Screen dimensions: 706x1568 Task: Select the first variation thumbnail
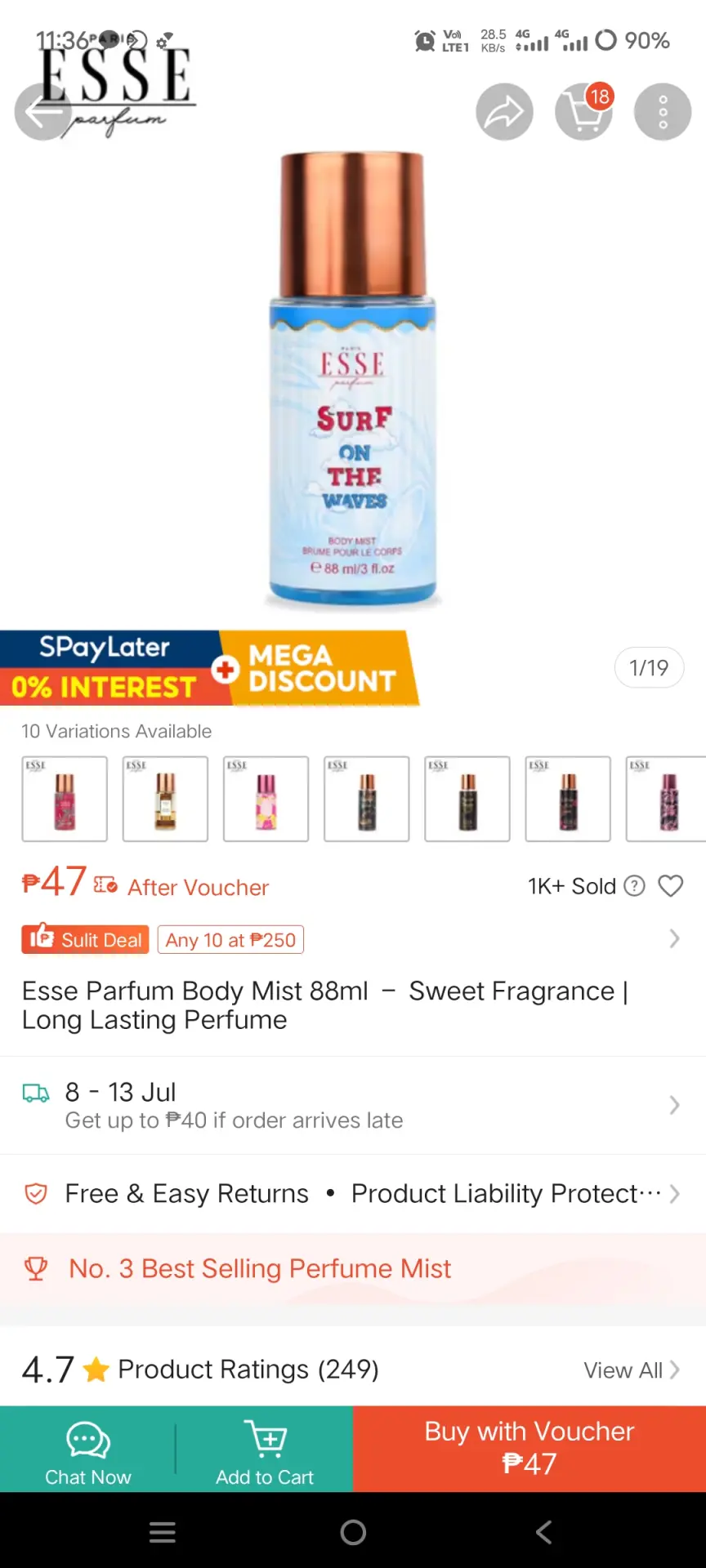65,799
